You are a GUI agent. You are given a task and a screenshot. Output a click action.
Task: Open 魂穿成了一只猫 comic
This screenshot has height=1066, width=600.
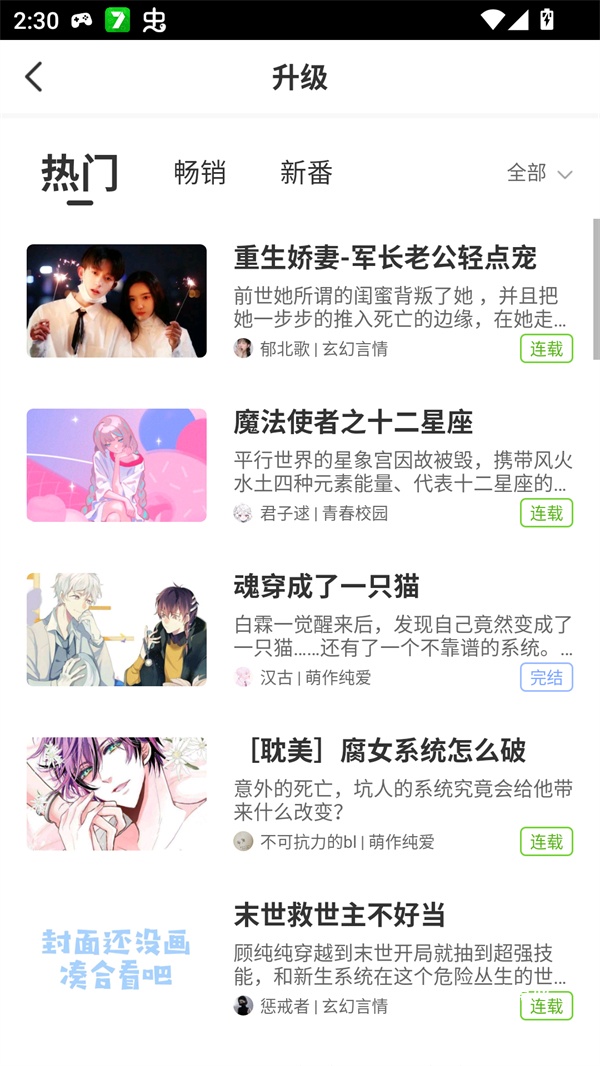click(x=326, y=586)
